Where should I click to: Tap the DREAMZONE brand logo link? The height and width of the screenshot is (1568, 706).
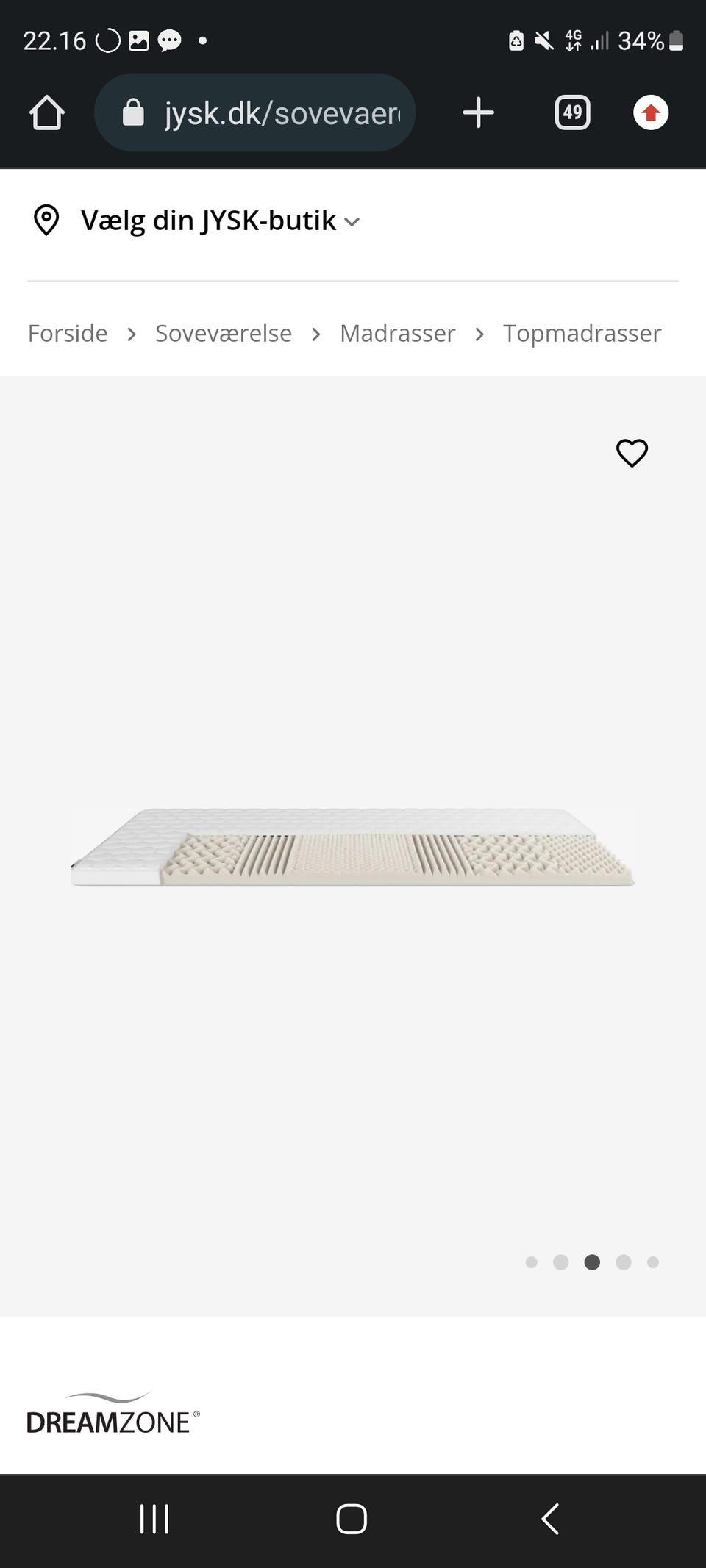[113, 1413]
